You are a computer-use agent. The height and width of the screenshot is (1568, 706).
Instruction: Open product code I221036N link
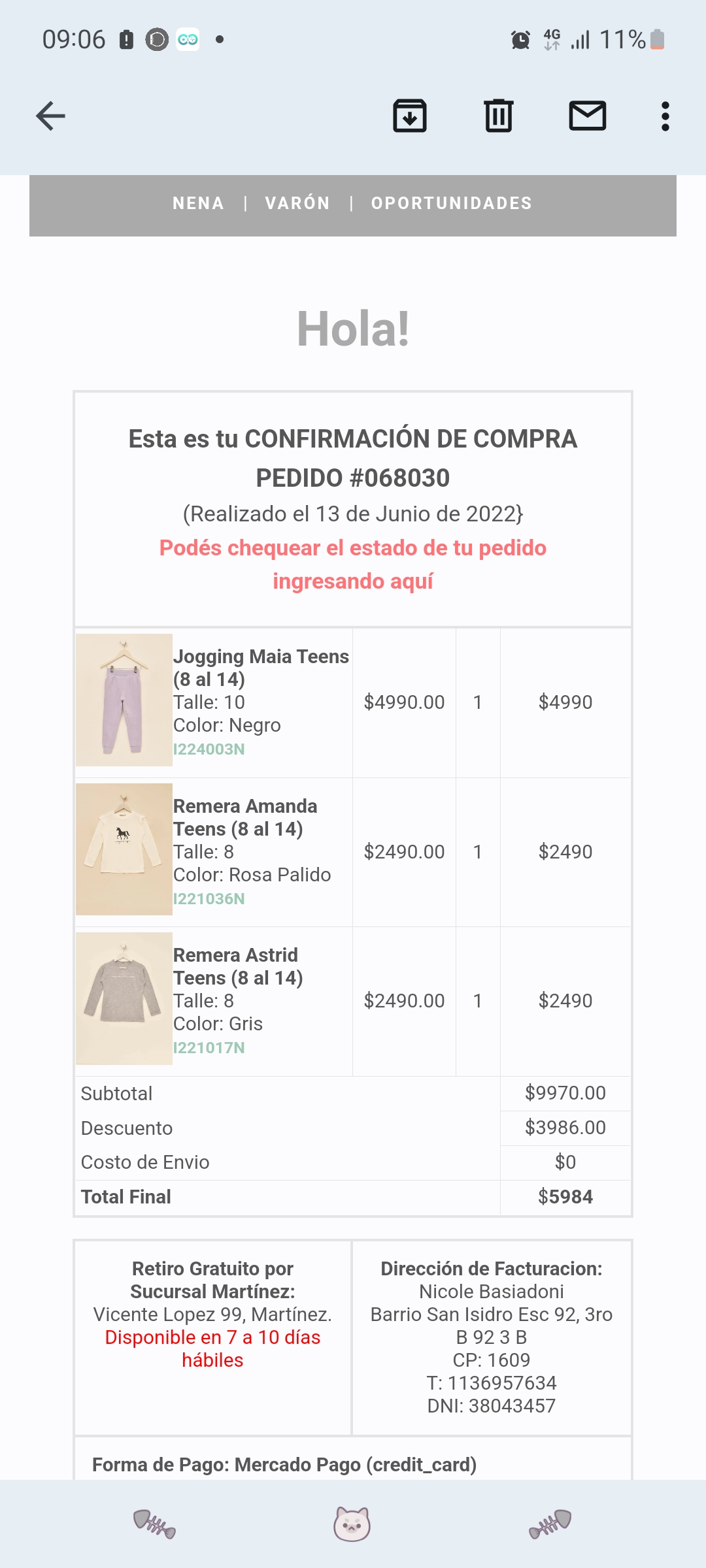point(209,899)
